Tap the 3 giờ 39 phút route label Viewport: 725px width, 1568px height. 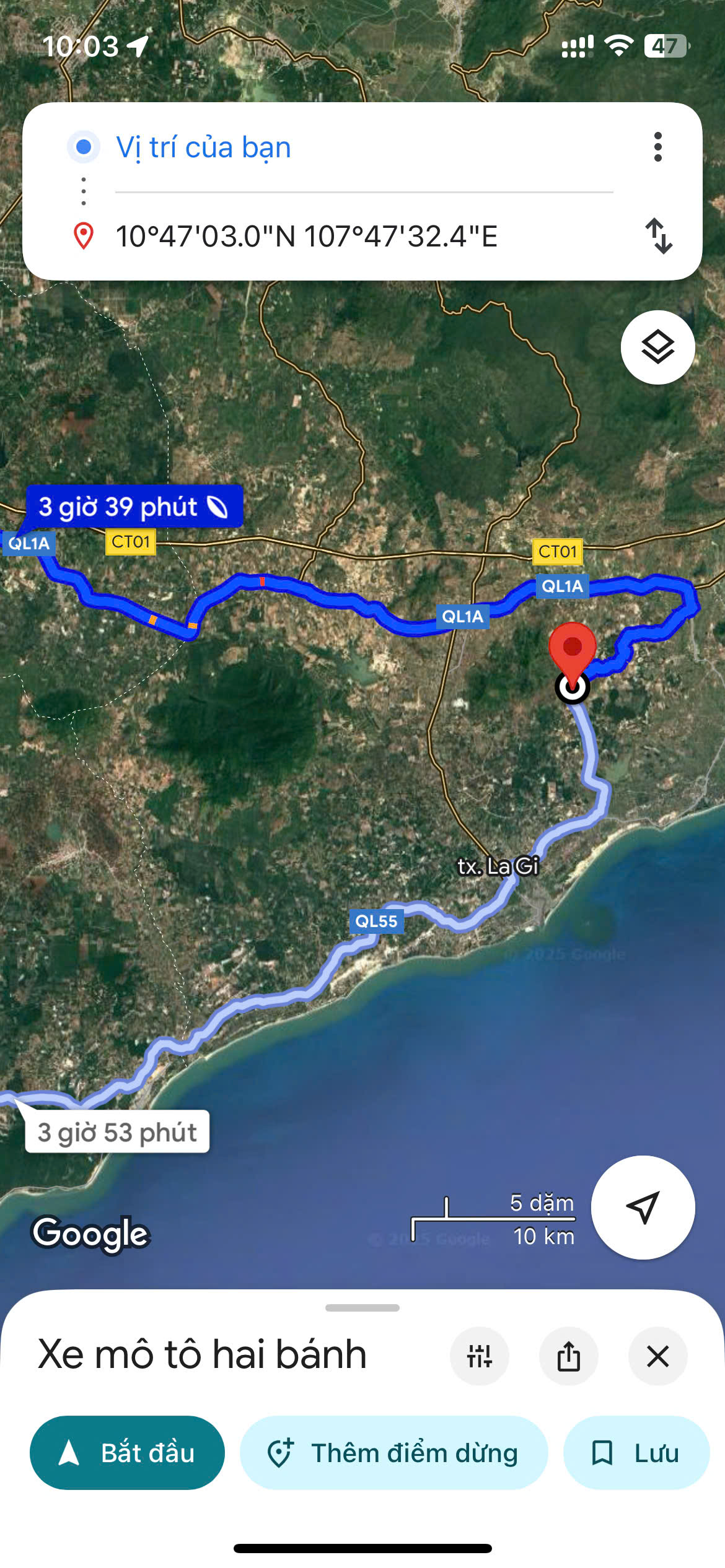134,507
